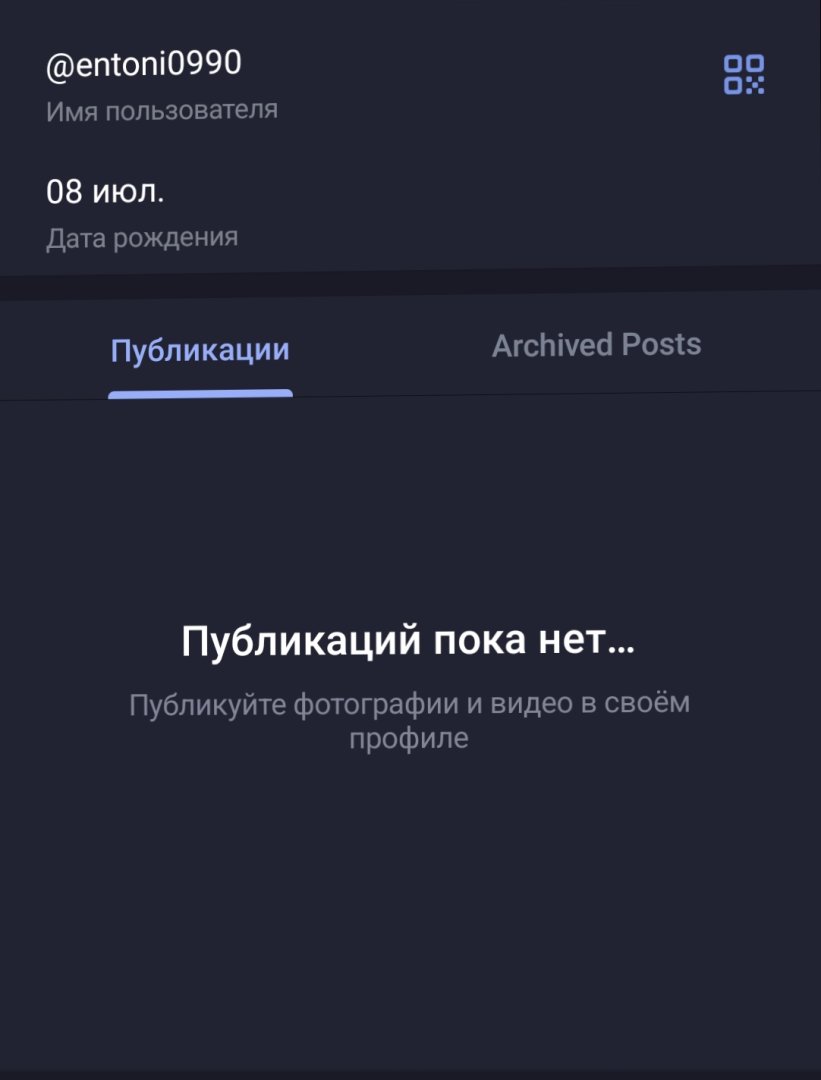Open the QR code icon next to username
The image size is (821, 1080).
[744, 75]
